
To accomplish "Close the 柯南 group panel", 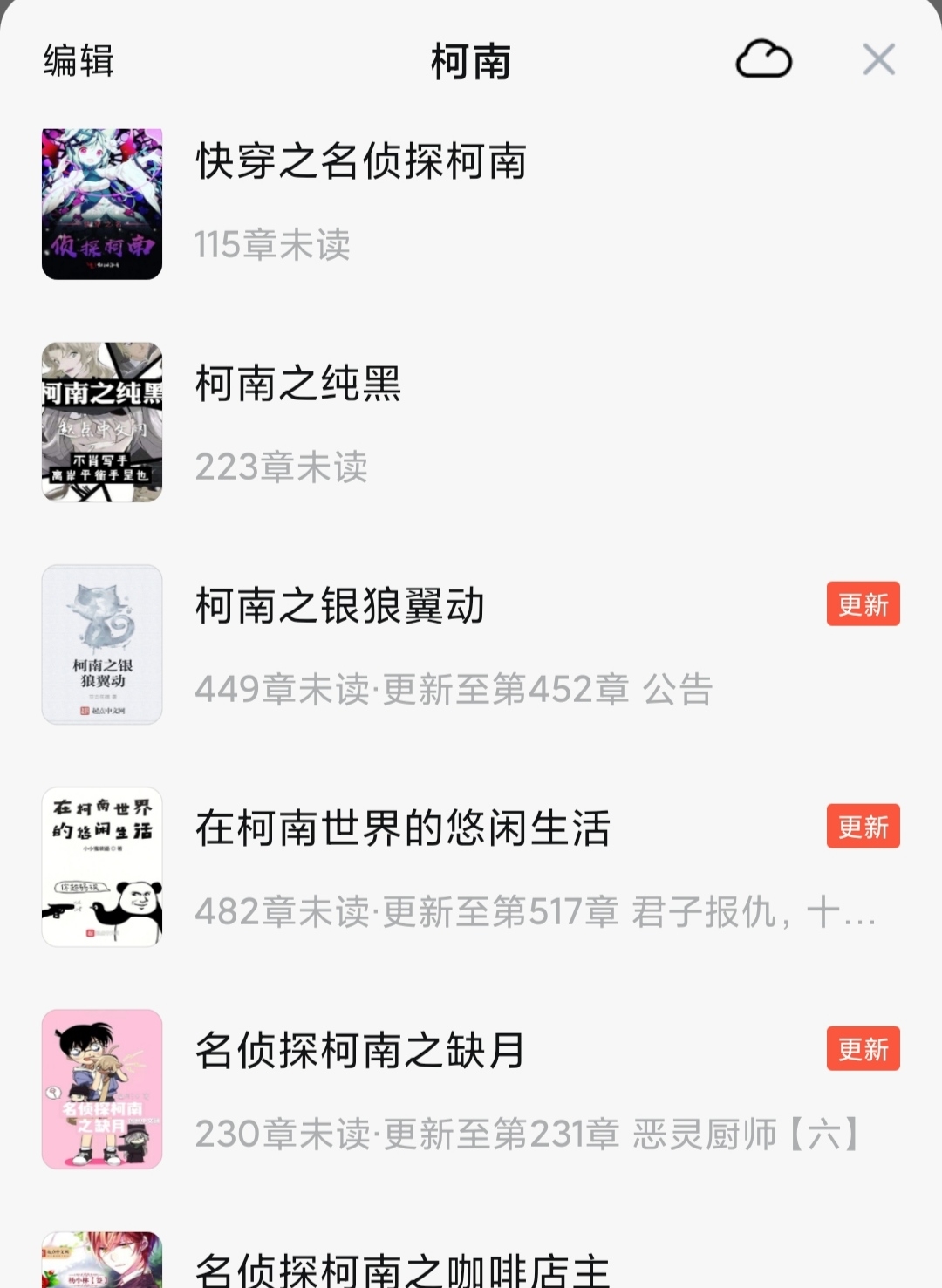I will [878, 59].
